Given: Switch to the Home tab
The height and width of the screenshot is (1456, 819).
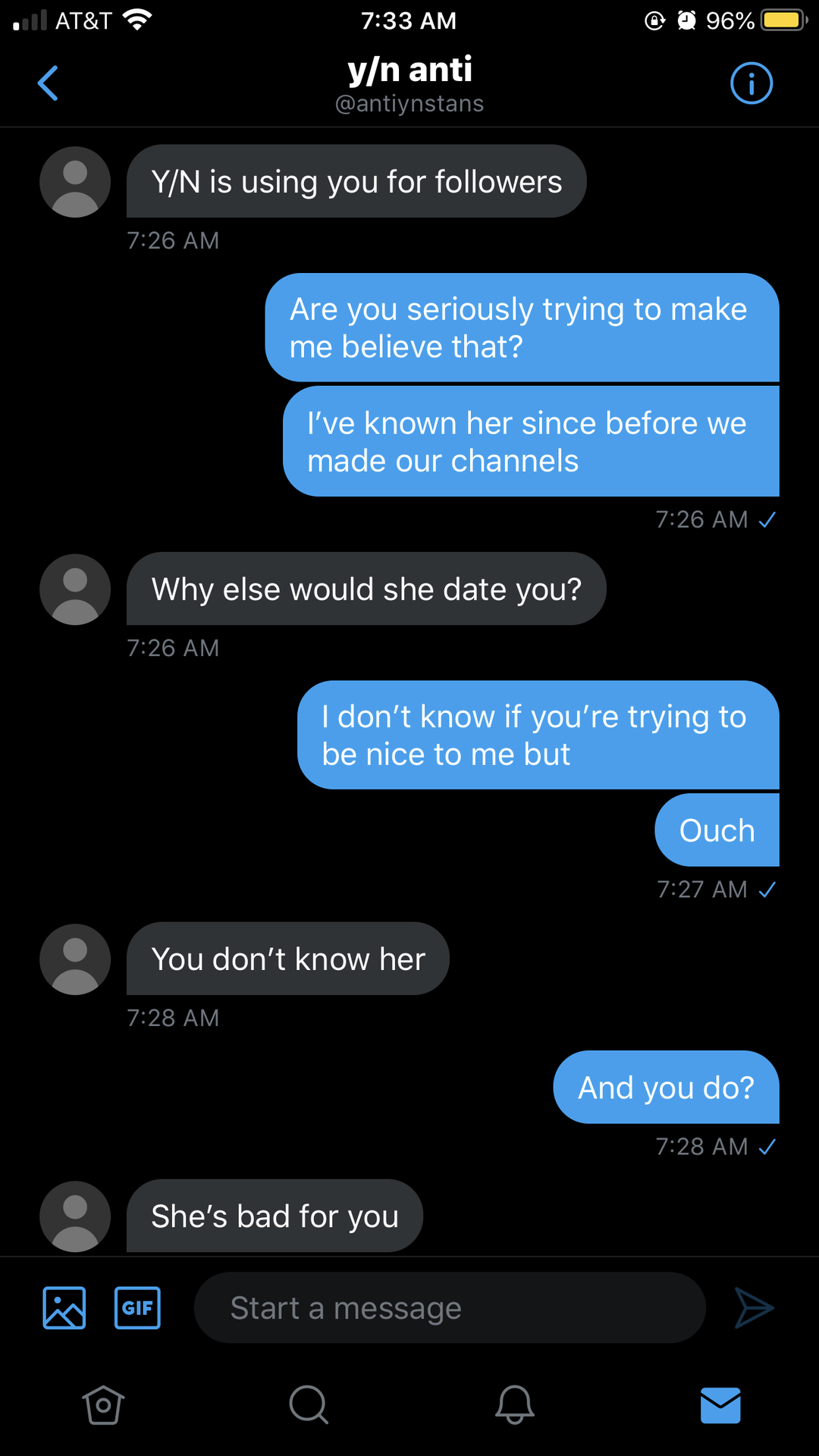Looking at the screenshot, I should pyautogui.click(x=103, y=1405).
